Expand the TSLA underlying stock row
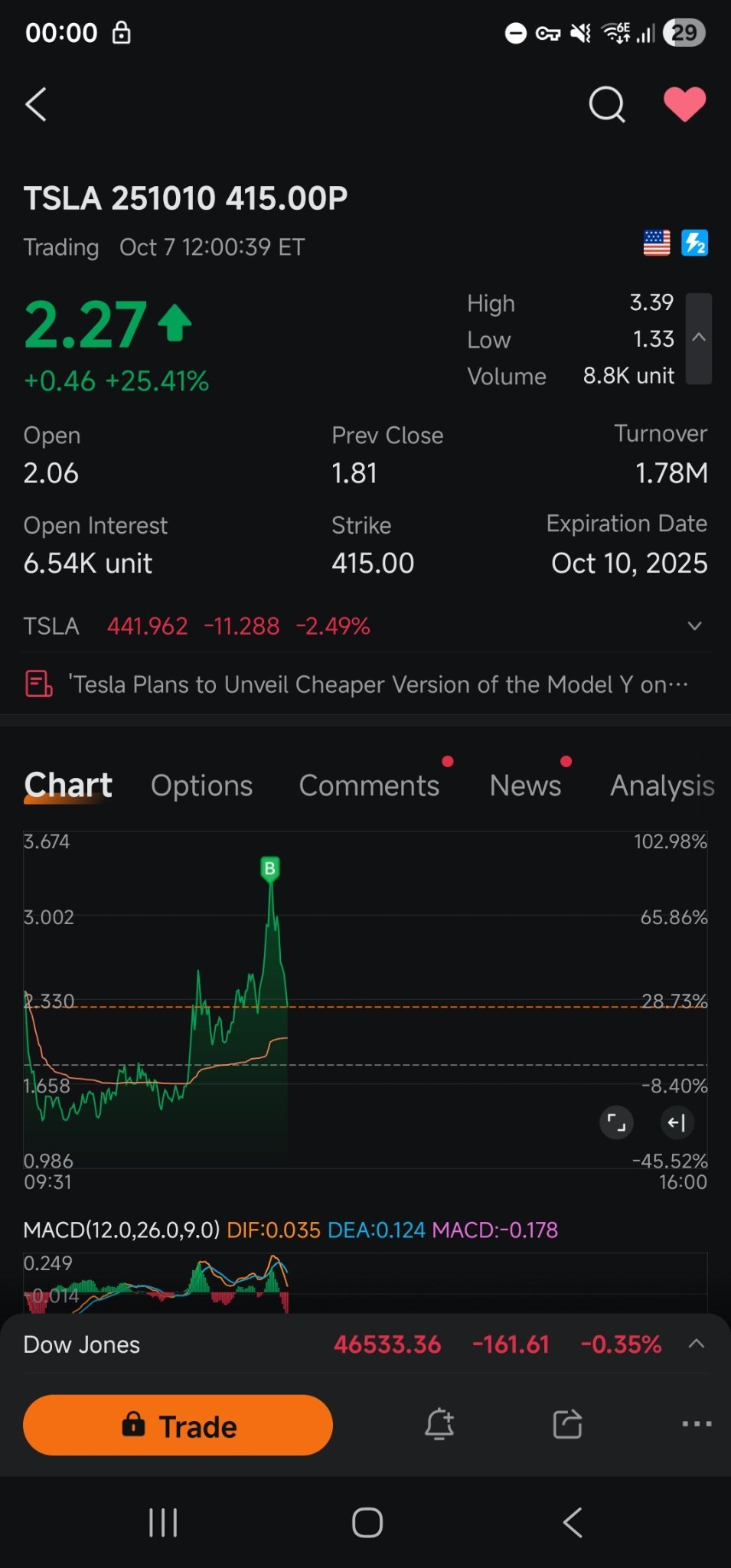This screenshot has height=1568, width=731. (x=694, y=626)
